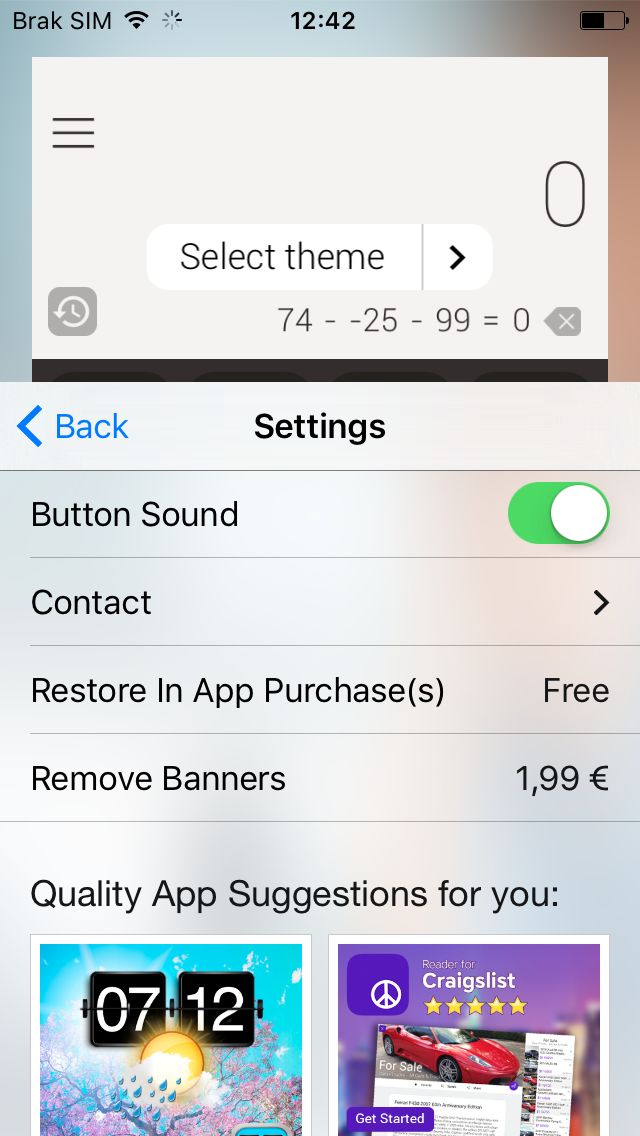Buy Remove Banners for 1,99 €
The height and width of the screenshot is (1136, 640).
320,779
